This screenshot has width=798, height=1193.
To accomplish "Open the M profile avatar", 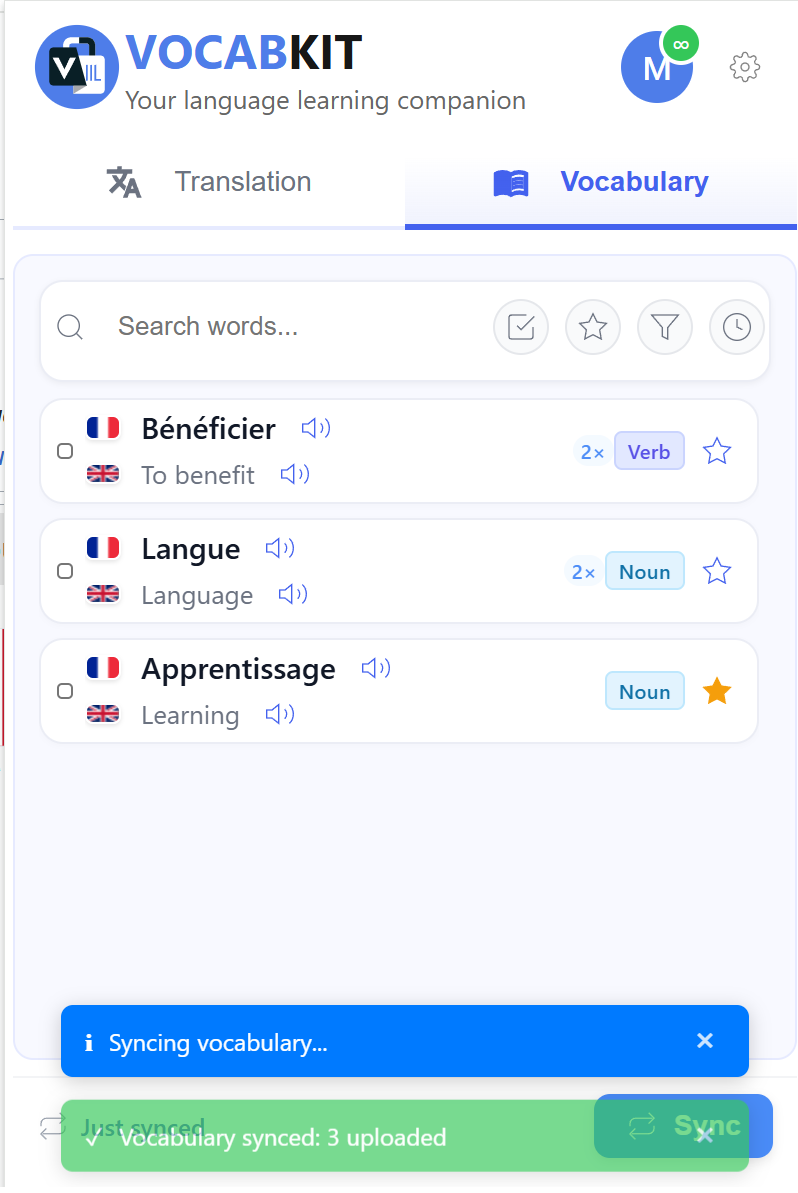I will pyautogui.click(x=656, y=68).
